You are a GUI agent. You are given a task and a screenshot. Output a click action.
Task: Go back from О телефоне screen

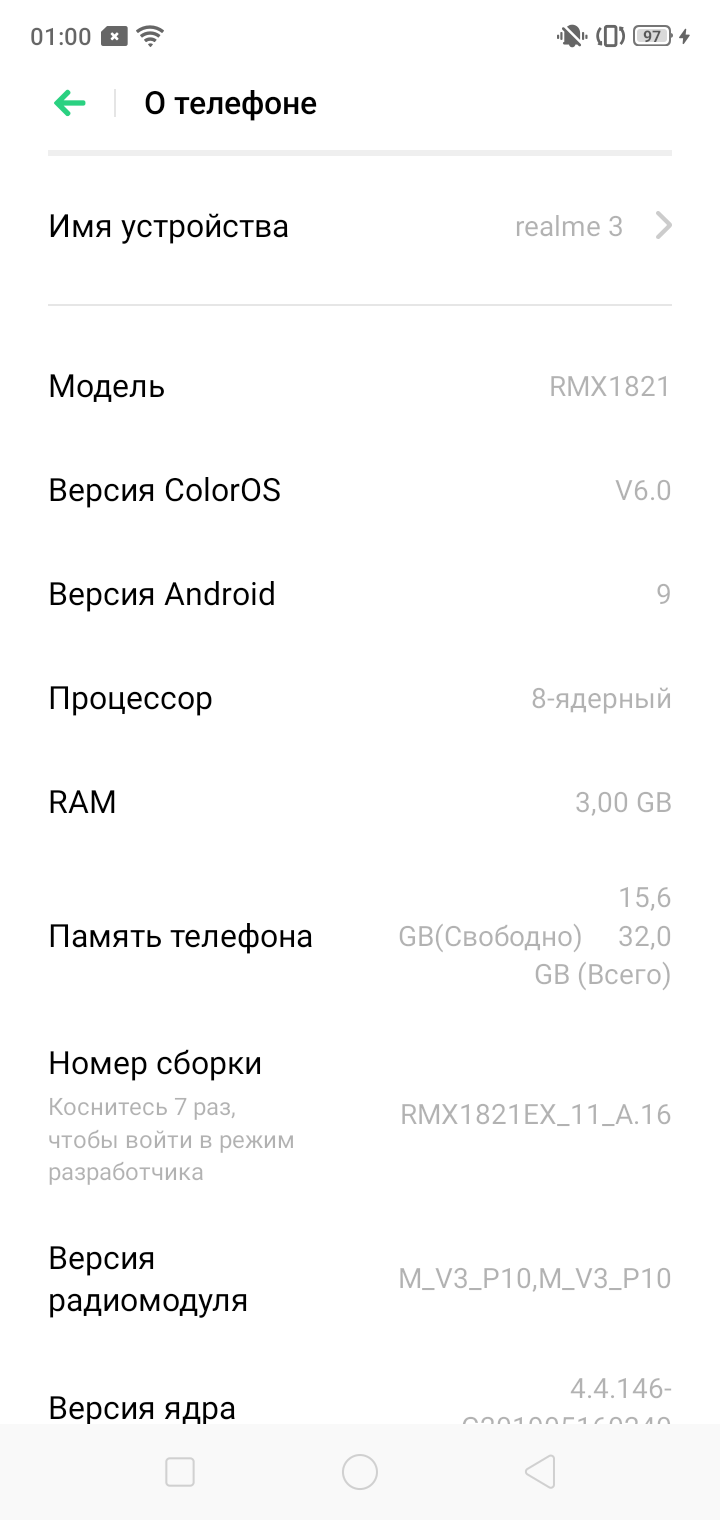pos(70,103)
